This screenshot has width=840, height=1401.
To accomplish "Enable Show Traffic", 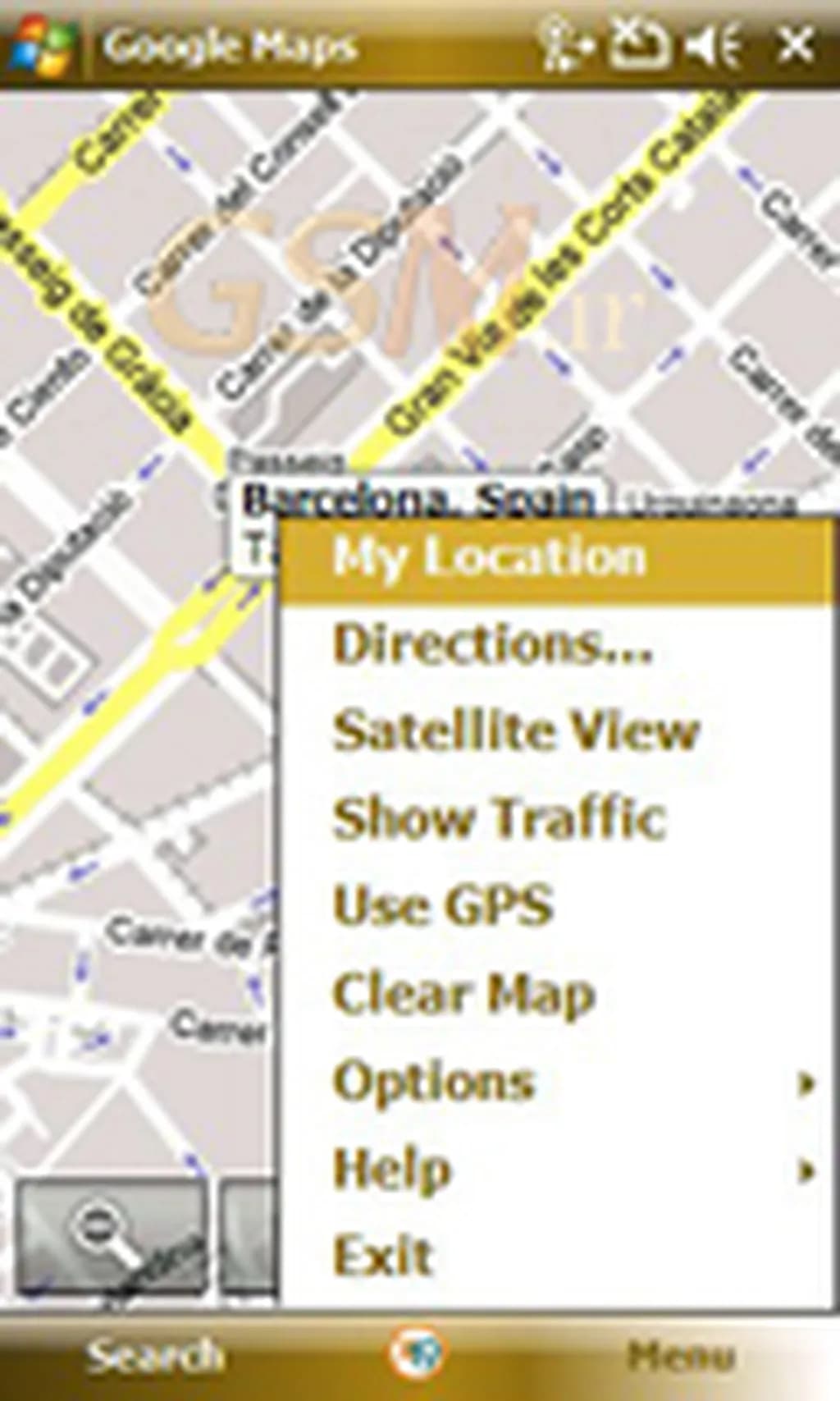I will (499, 818).
